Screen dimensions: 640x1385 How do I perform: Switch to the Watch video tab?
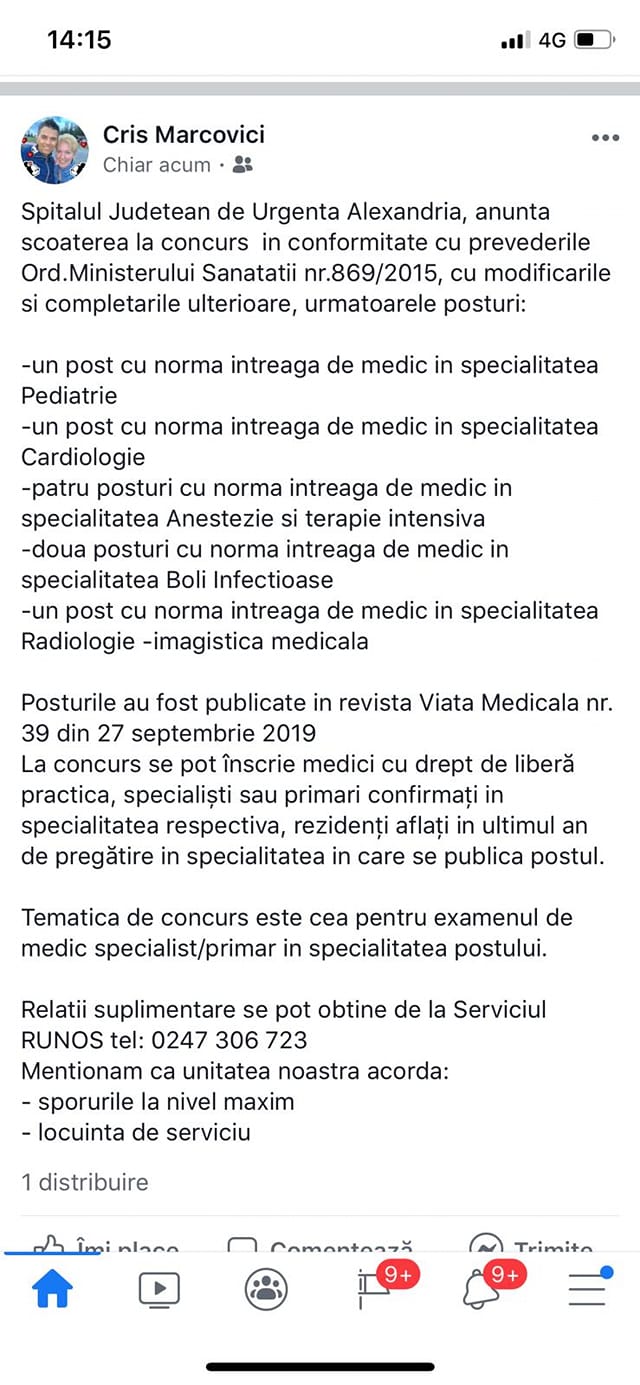159,1289
